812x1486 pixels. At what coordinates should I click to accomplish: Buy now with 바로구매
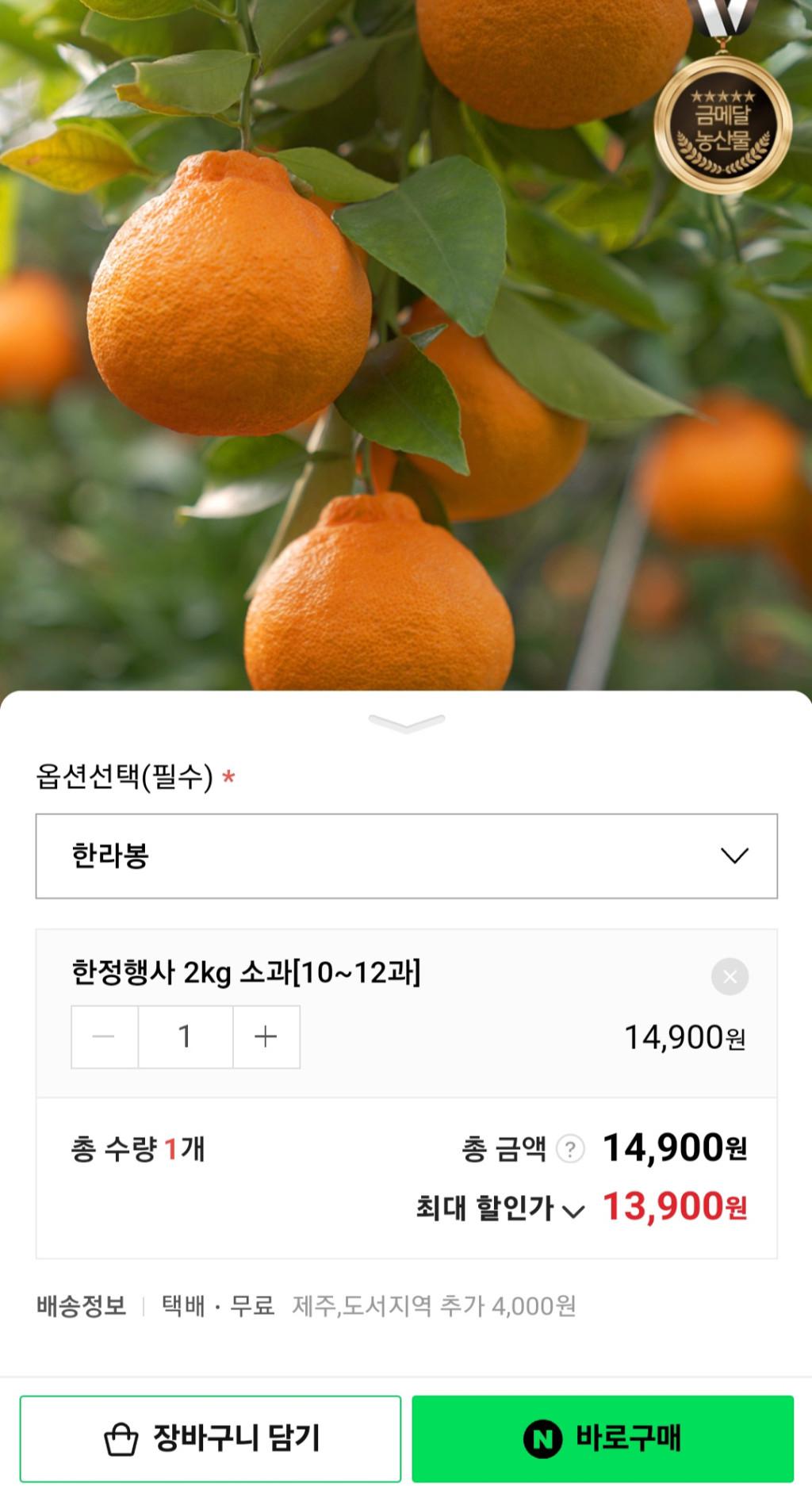(603, 1438)
